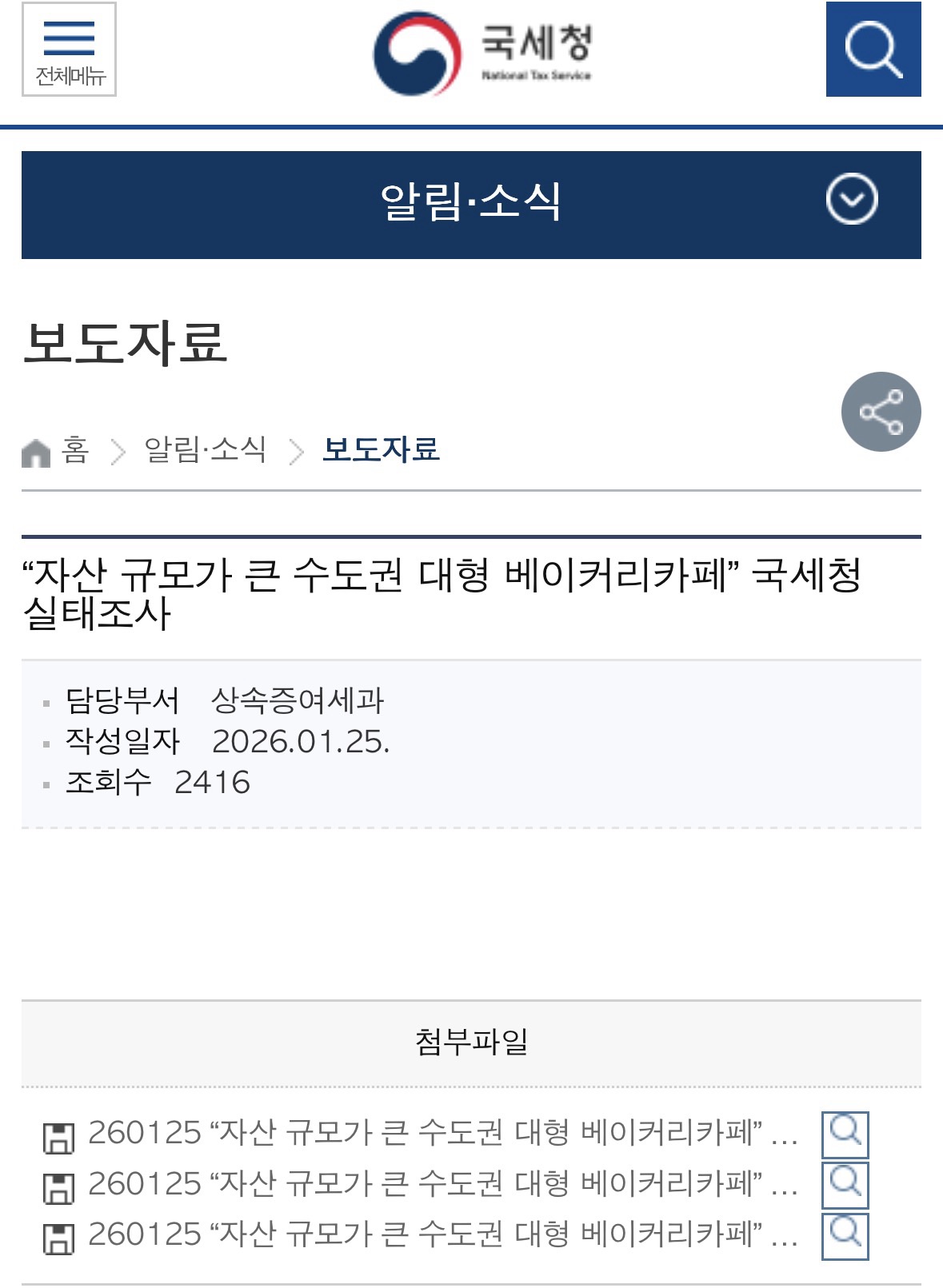Open 알림·소식 in the breadcrumb trail

[205, 450]
